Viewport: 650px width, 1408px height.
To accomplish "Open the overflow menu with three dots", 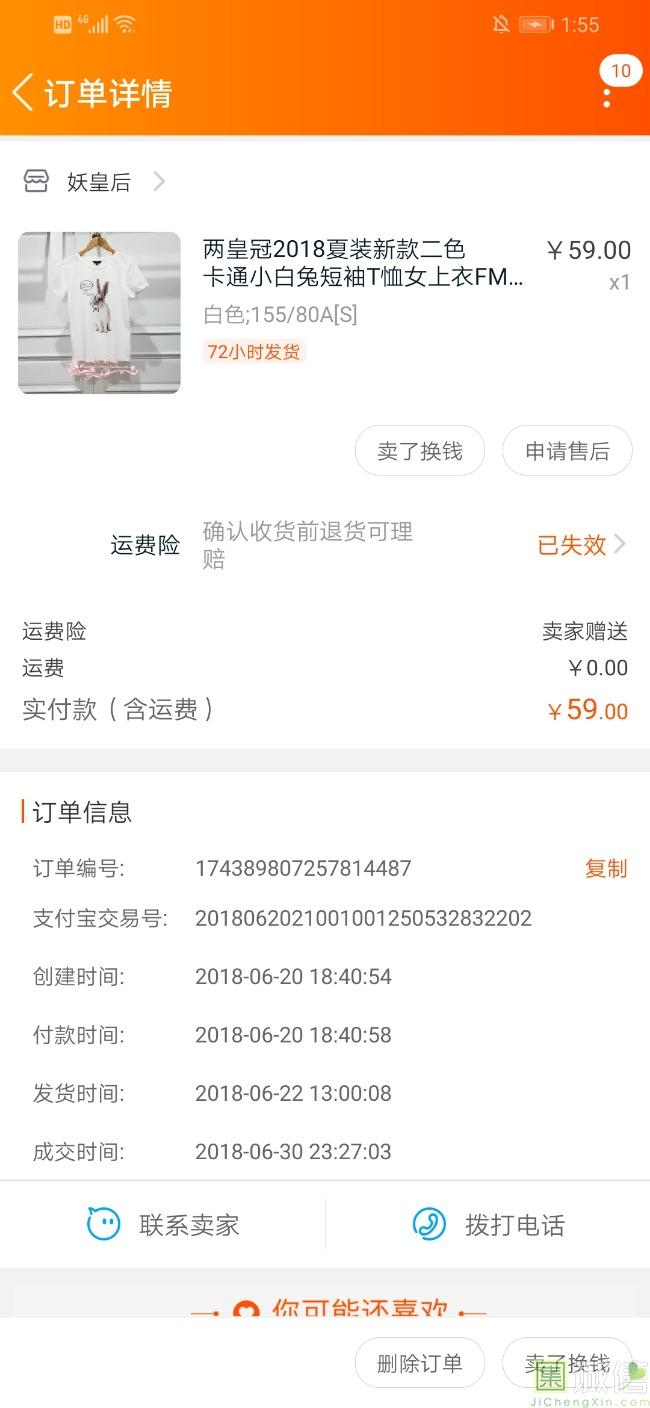I will (x=607, y=97).
